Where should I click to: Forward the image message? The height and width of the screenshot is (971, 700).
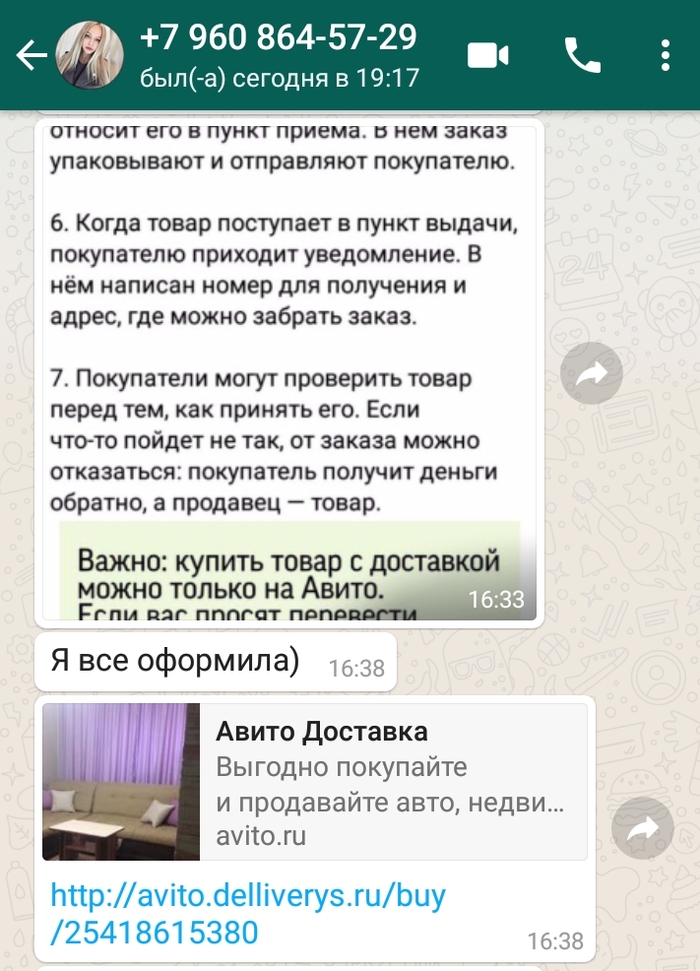tap(591, 374)
